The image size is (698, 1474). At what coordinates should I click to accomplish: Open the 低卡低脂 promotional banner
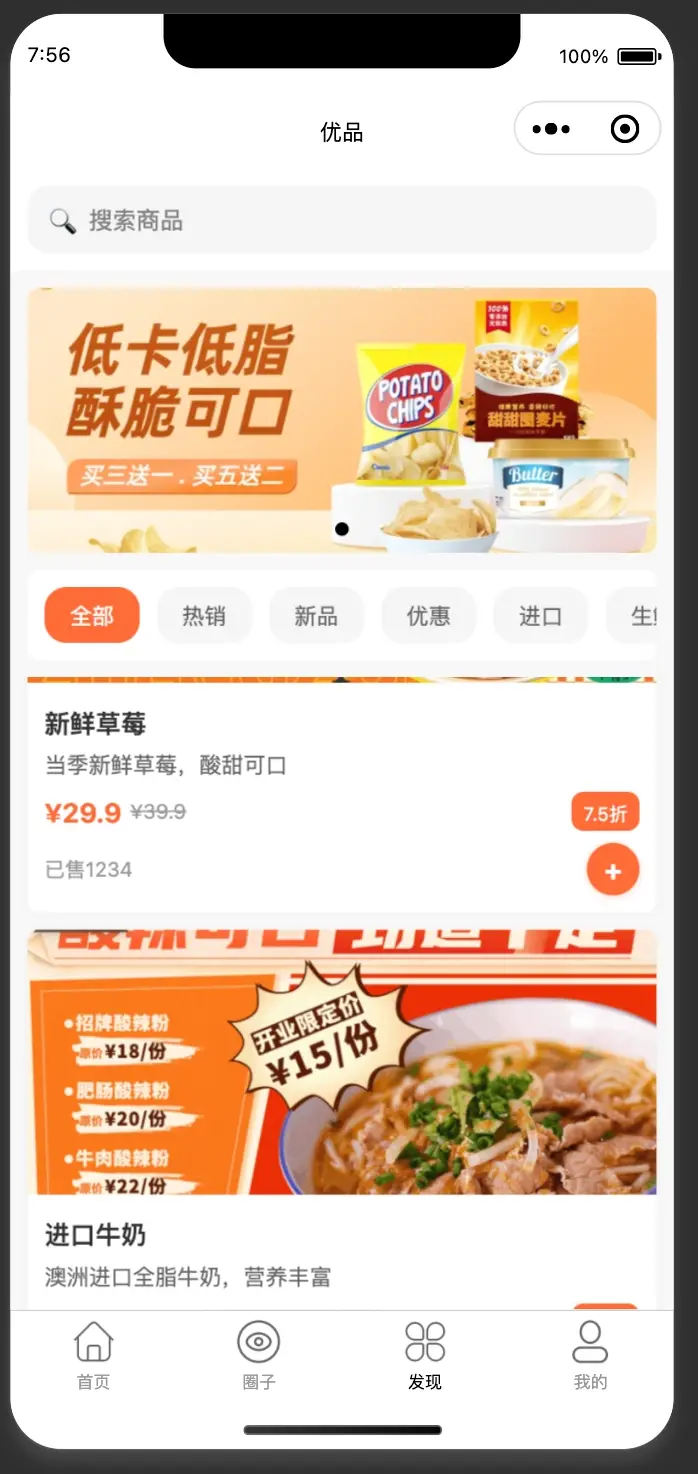click(x=341, y=420)
